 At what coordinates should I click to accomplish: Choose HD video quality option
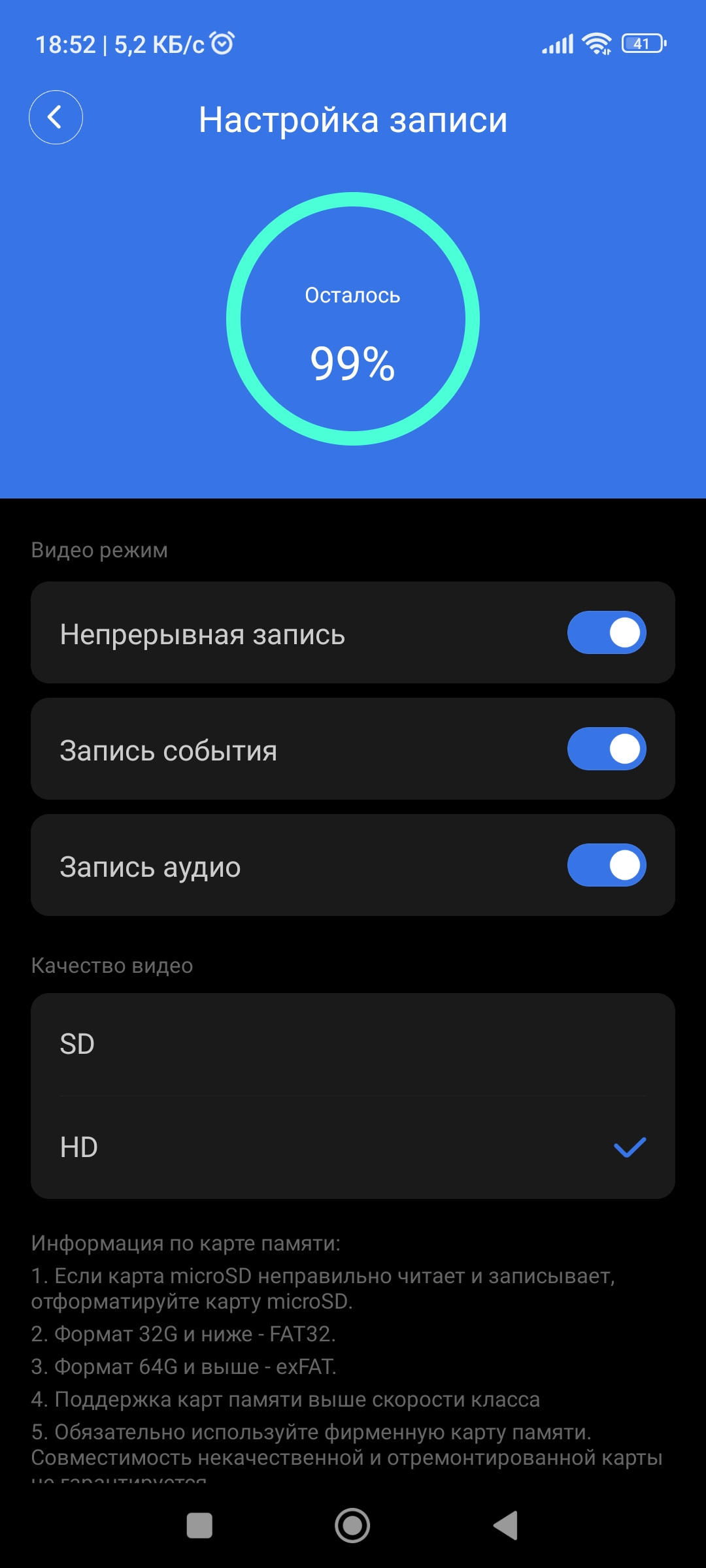coord(353,1147)
